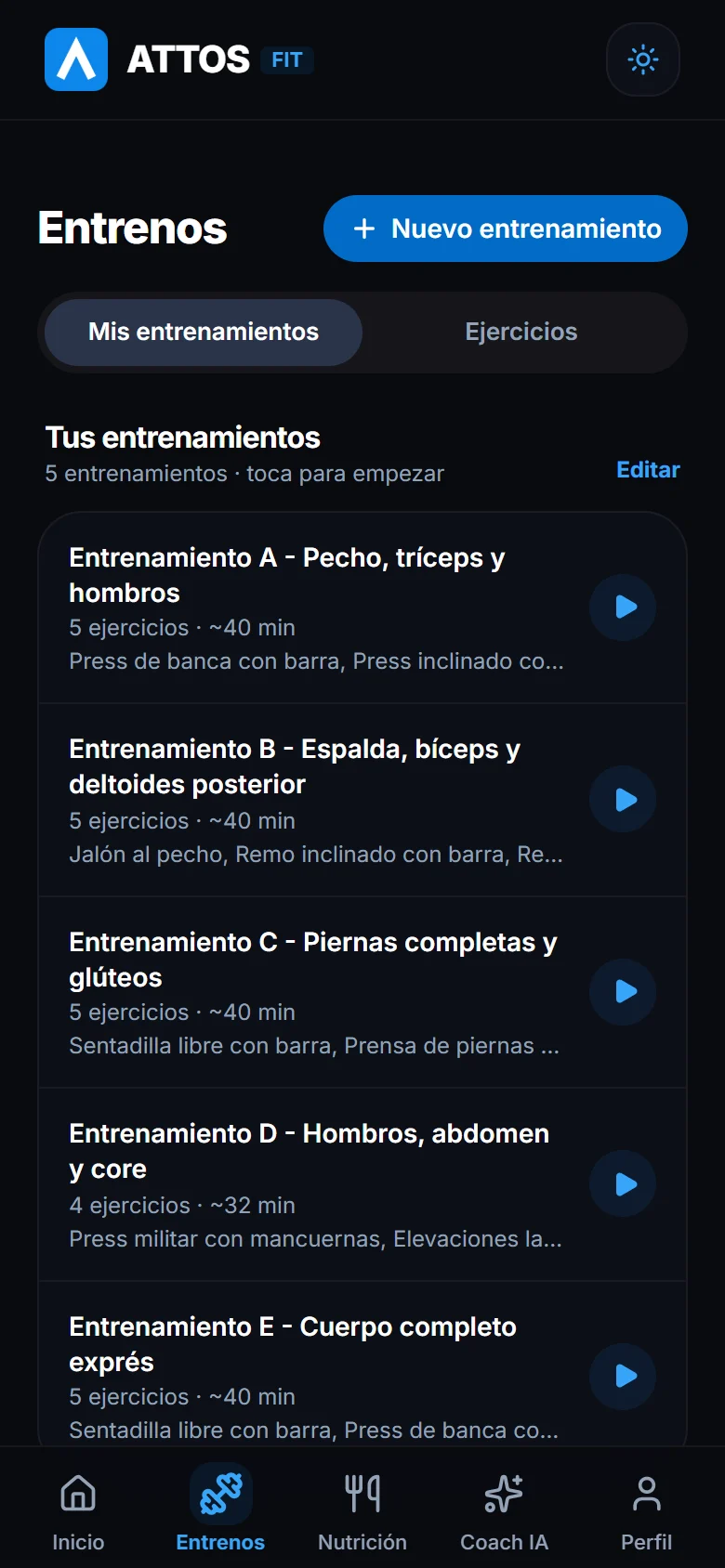The image size is (725, 1568).
Task: Start Entrenamiento C with its play button
Action: 623,992
